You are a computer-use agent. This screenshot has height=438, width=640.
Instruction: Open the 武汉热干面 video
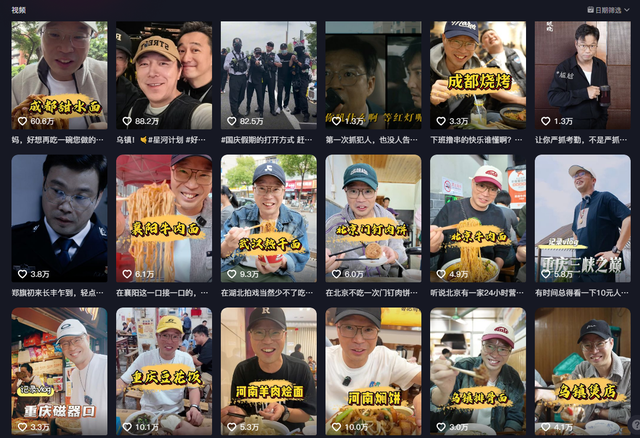click(268, 217)
